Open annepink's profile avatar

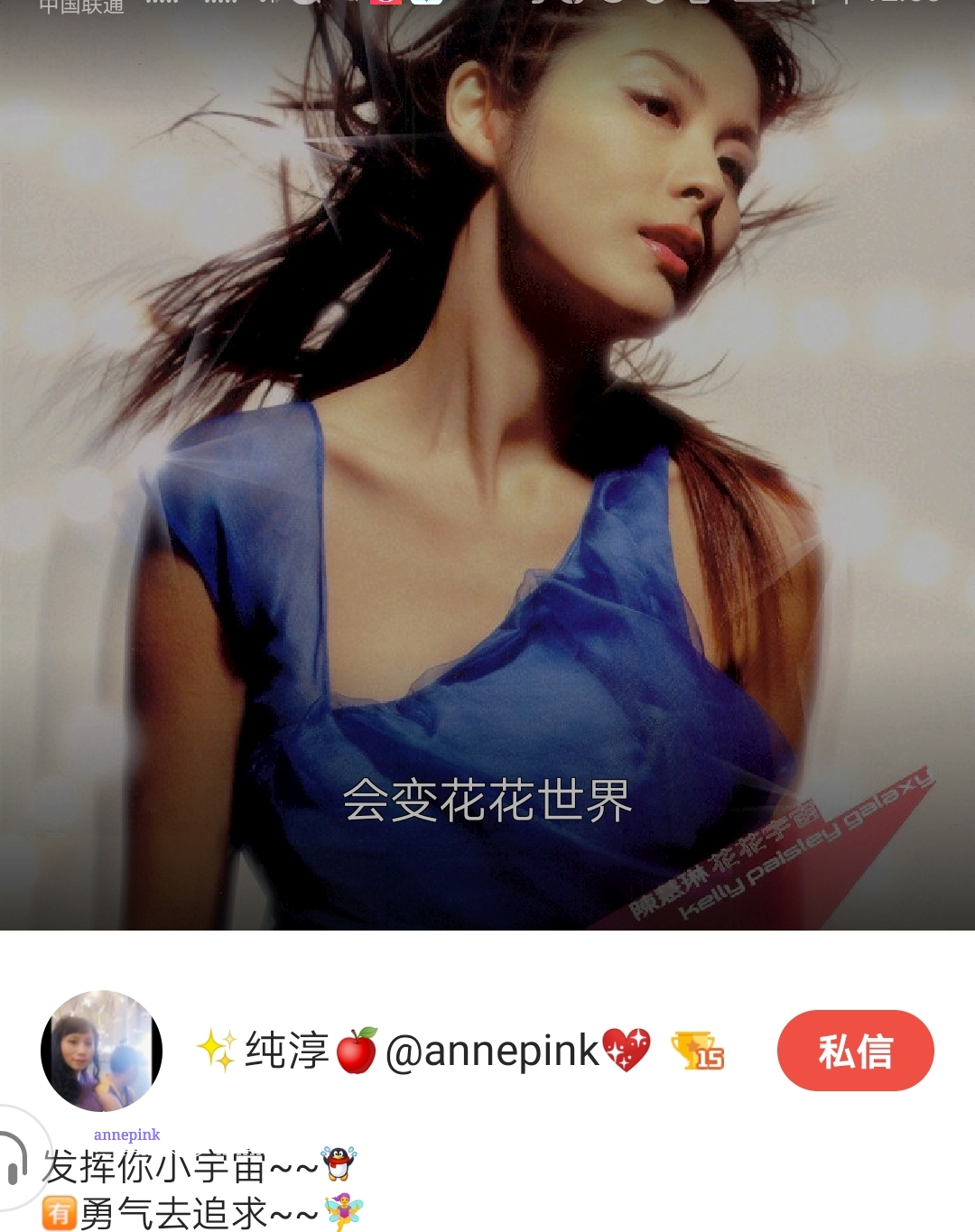(x=102, y=1051)
